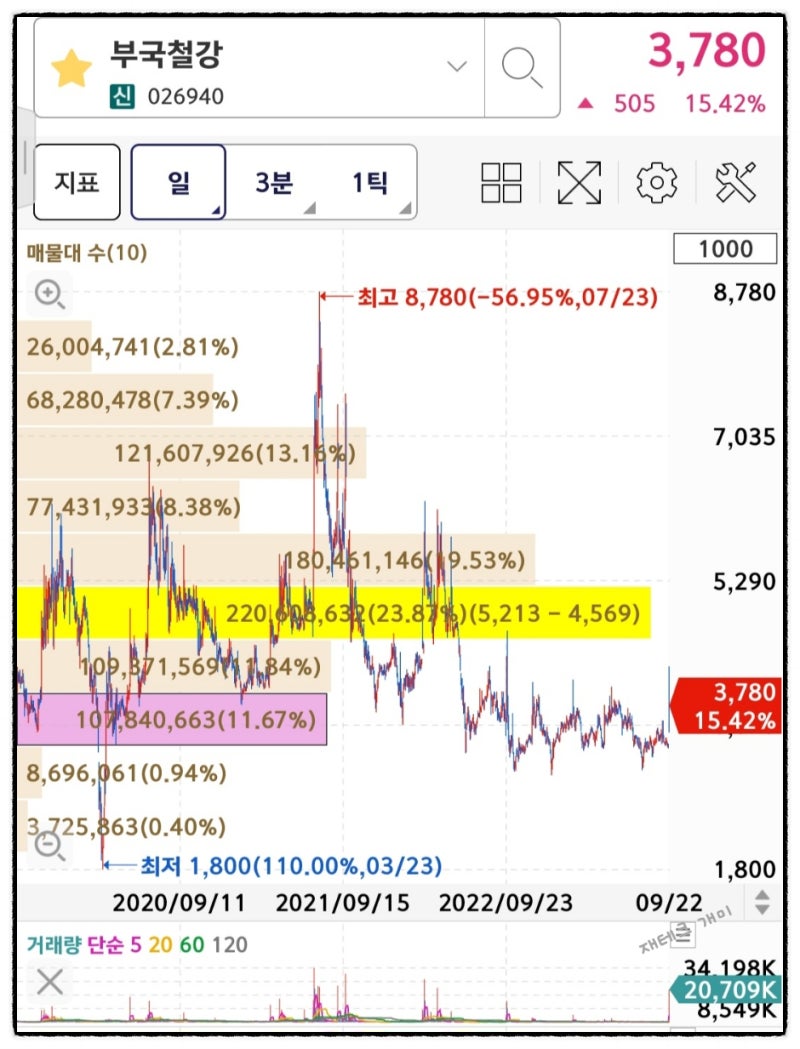Viewport: 800px width, 1049px height.
Task: Expand the chart to fullscreen
Action: point(578,183)
